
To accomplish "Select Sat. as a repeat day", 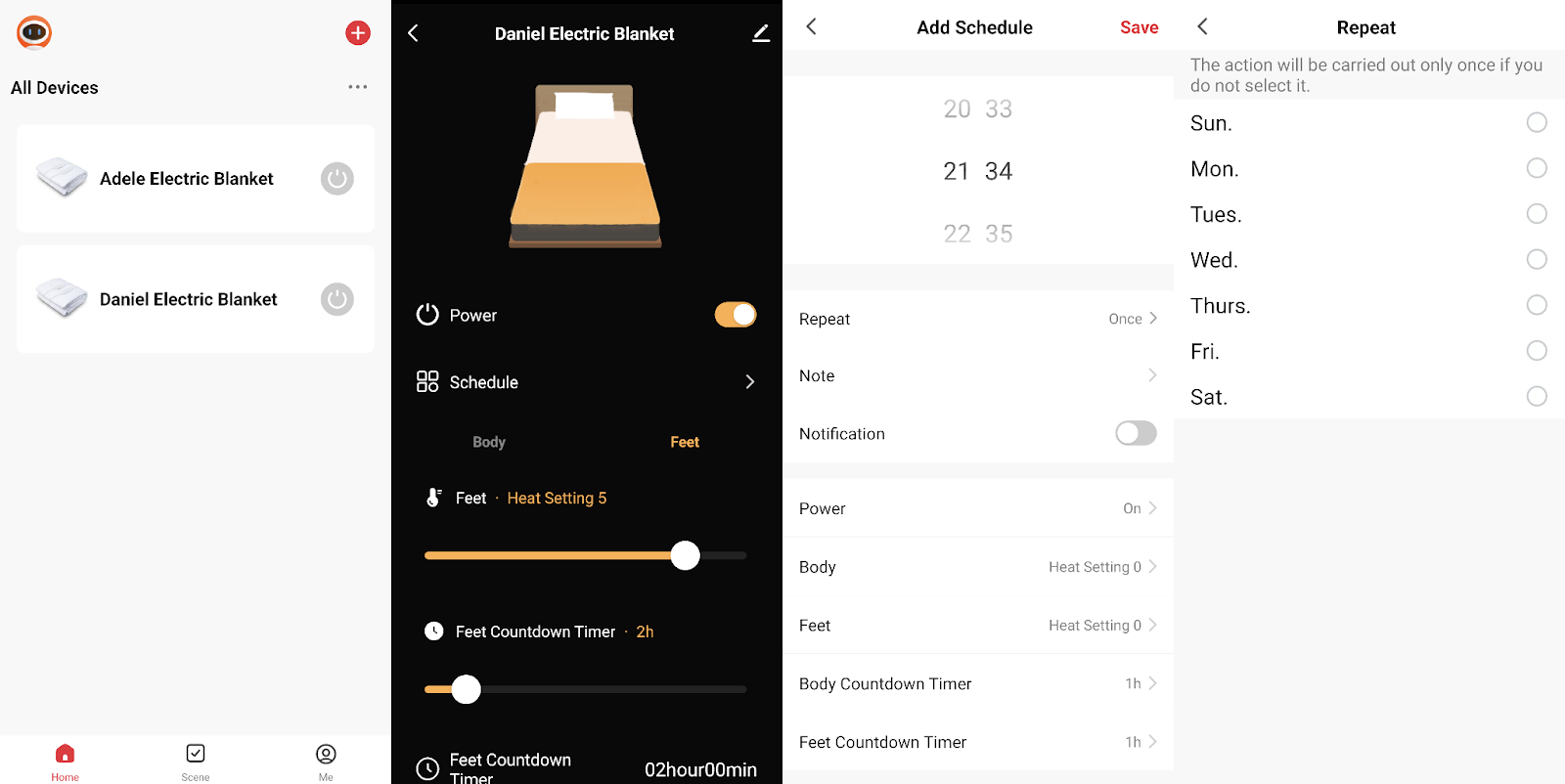I will 1537,396.
